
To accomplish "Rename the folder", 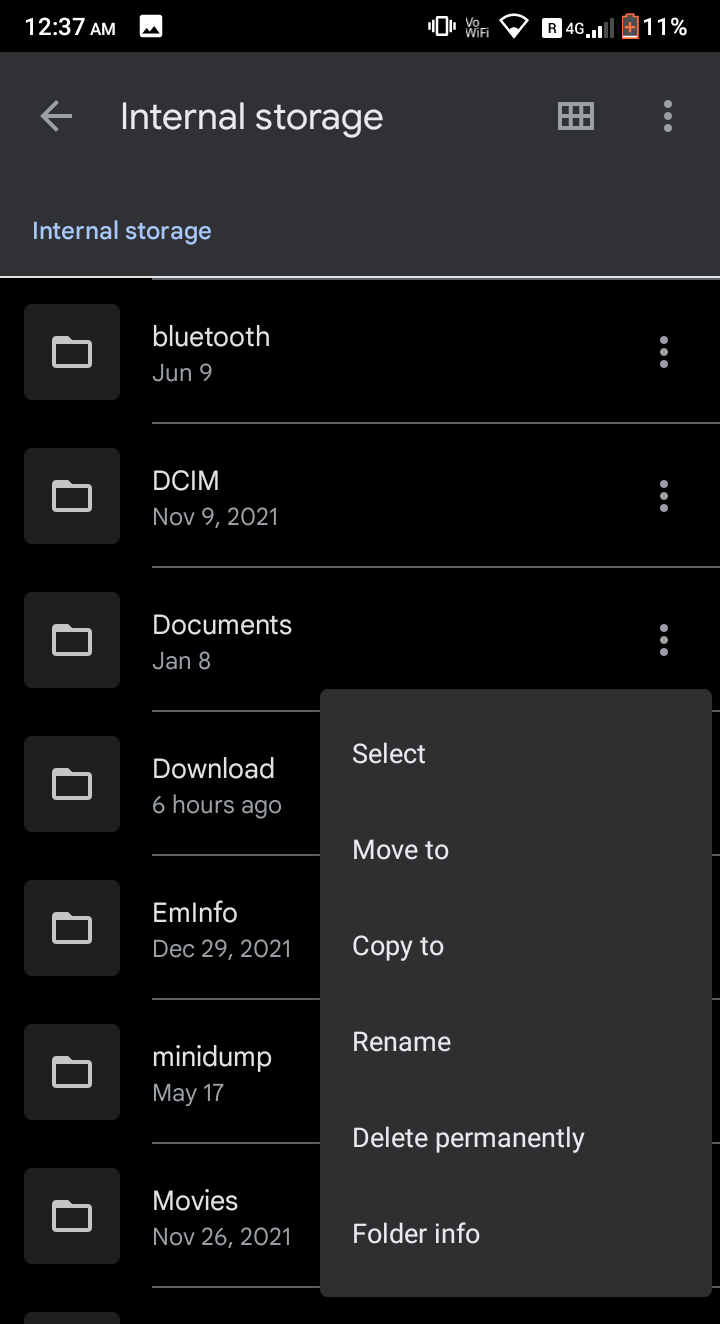I will point(516,1042).
